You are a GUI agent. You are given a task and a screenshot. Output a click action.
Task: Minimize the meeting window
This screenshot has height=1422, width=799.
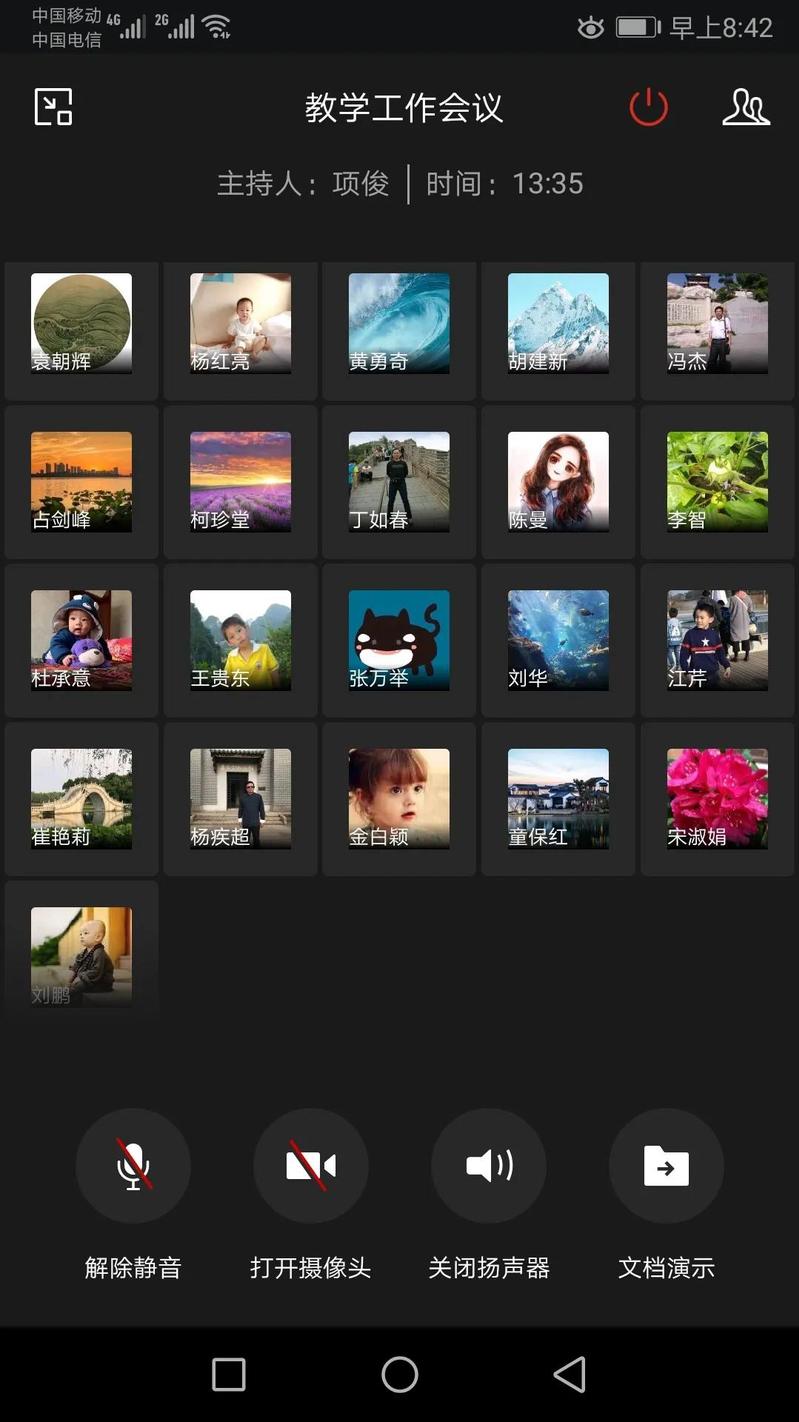(53, 107)
